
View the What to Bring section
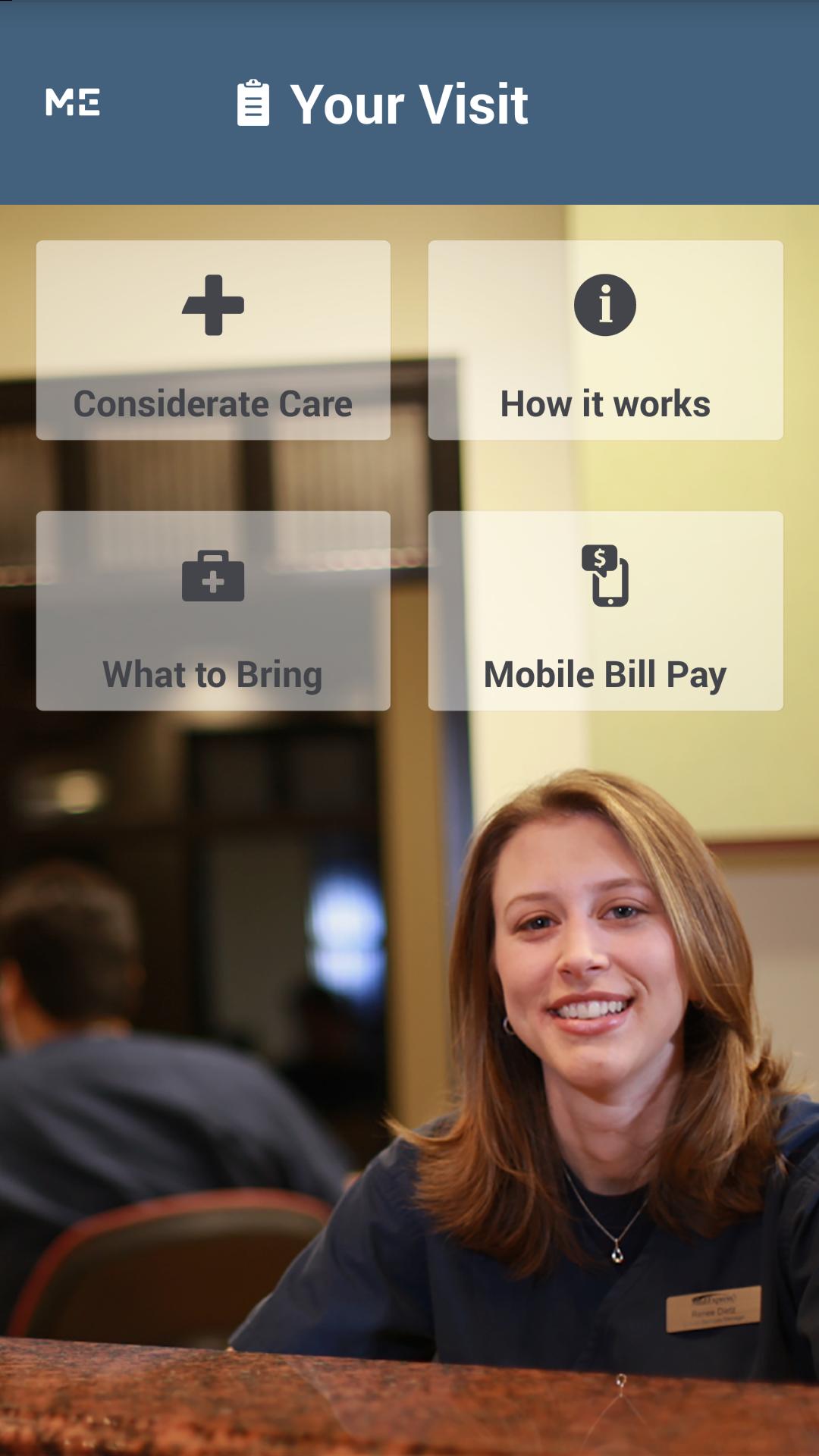point(213,611)
